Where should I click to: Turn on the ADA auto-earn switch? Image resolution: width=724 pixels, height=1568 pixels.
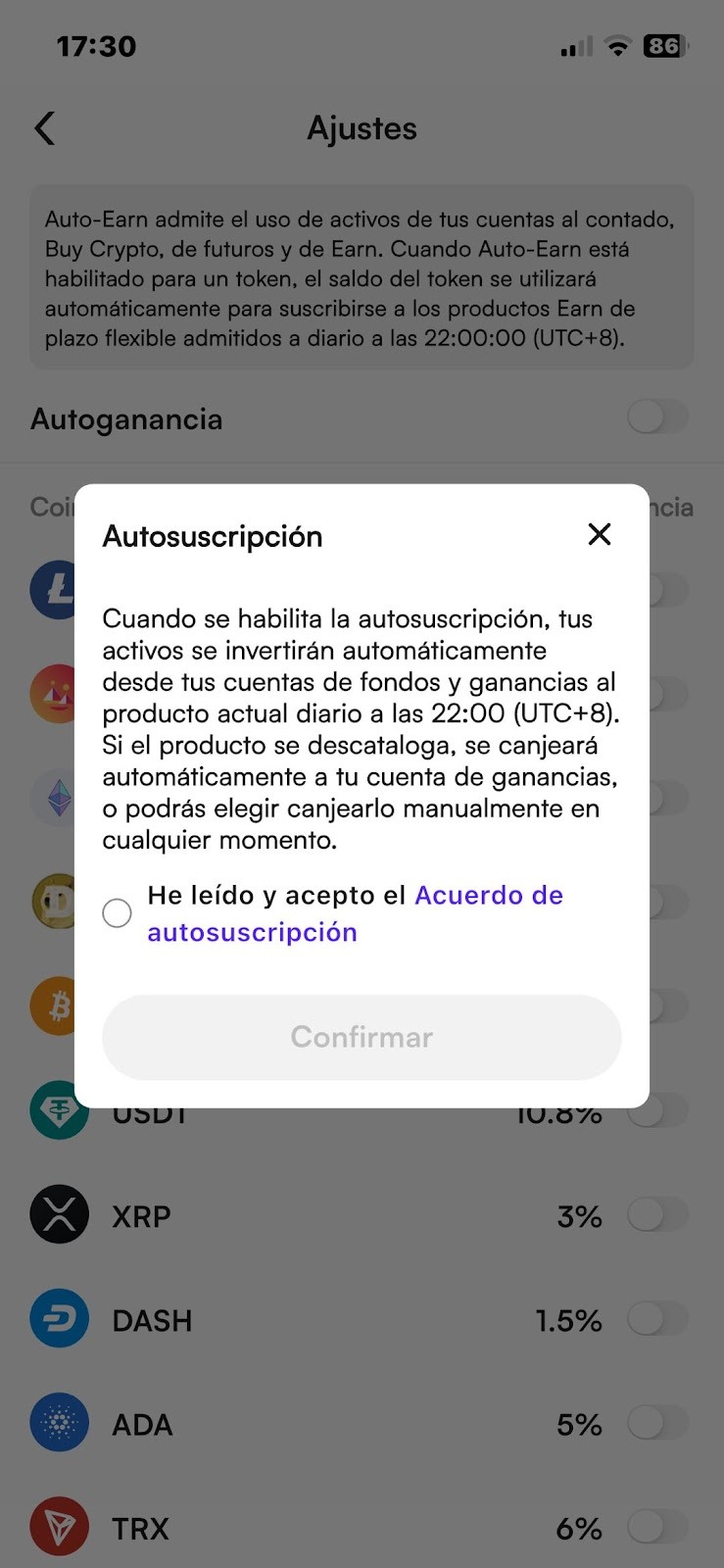(x=657, y=1423)
